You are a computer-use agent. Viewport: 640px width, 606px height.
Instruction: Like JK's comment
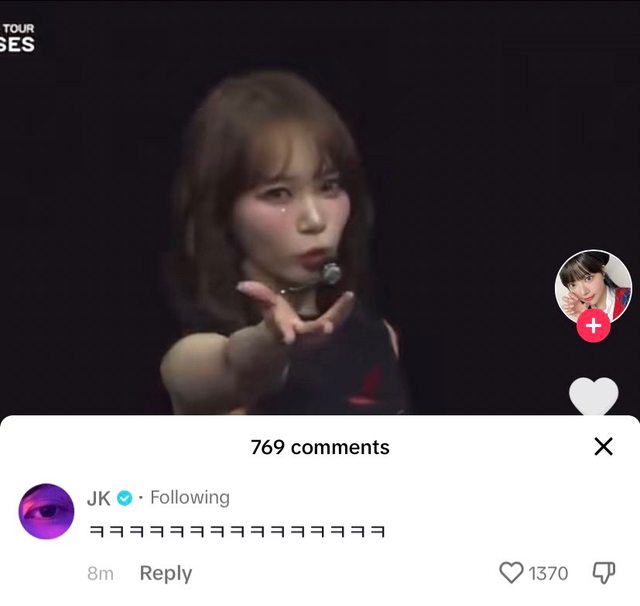[x=511, y=573]
